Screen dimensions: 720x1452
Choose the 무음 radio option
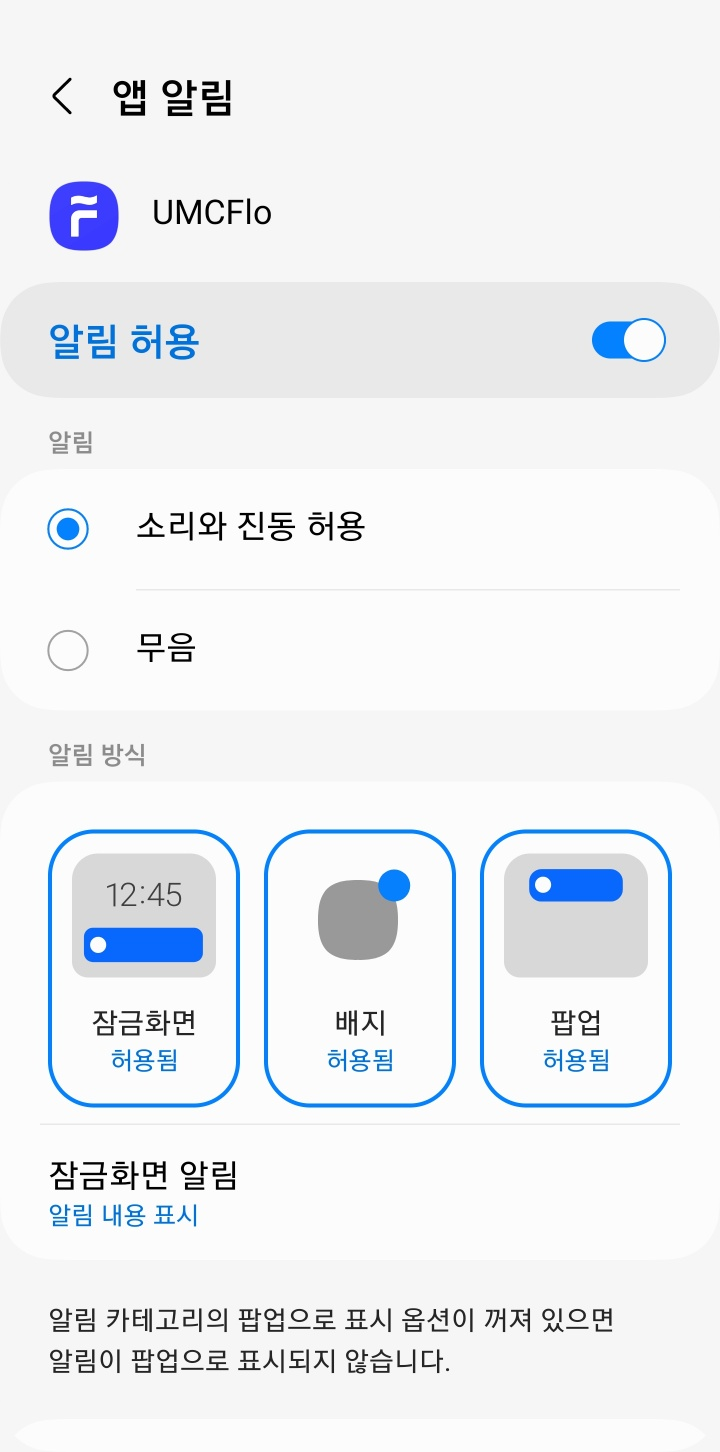point(360,650)
